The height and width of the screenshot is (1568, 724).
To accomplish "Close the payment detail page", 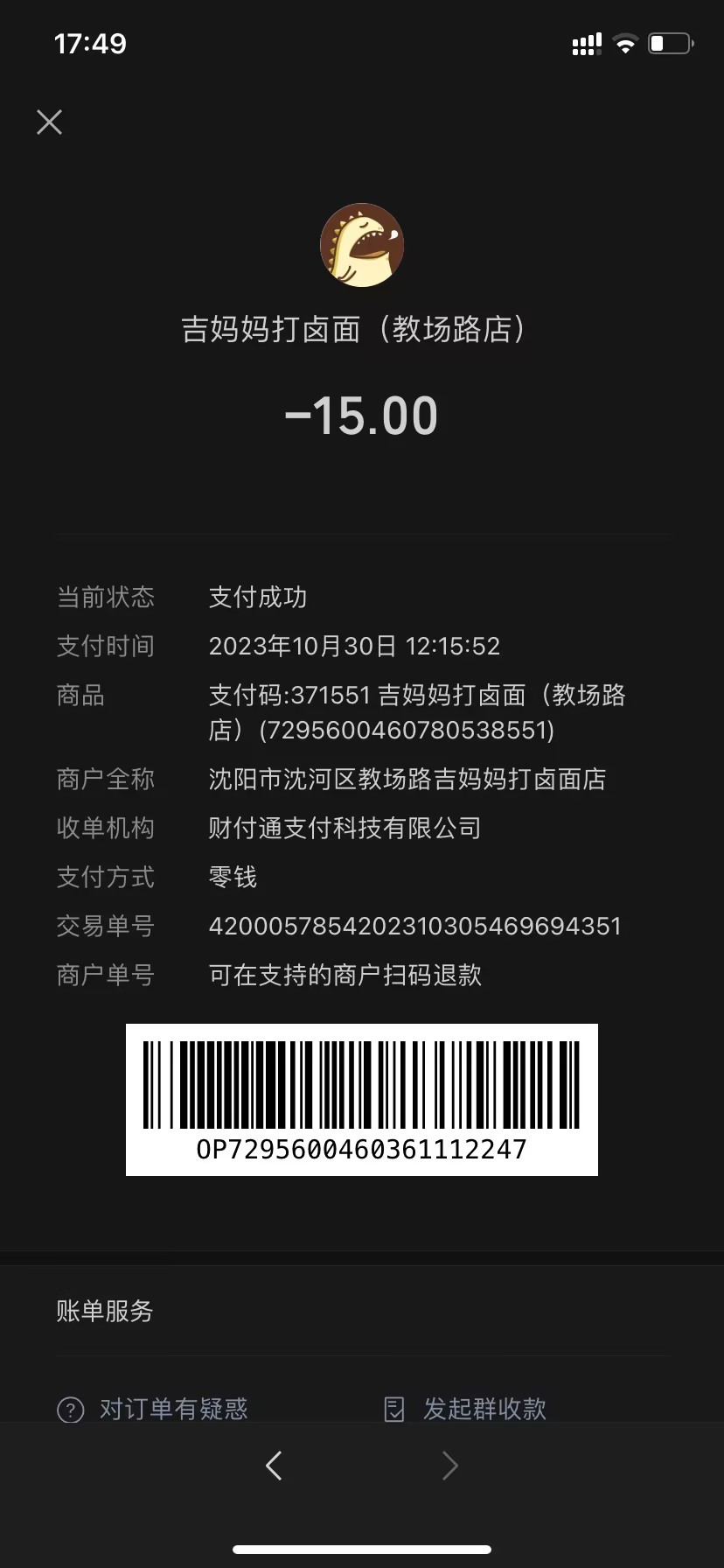I will (x=50, y=122).
